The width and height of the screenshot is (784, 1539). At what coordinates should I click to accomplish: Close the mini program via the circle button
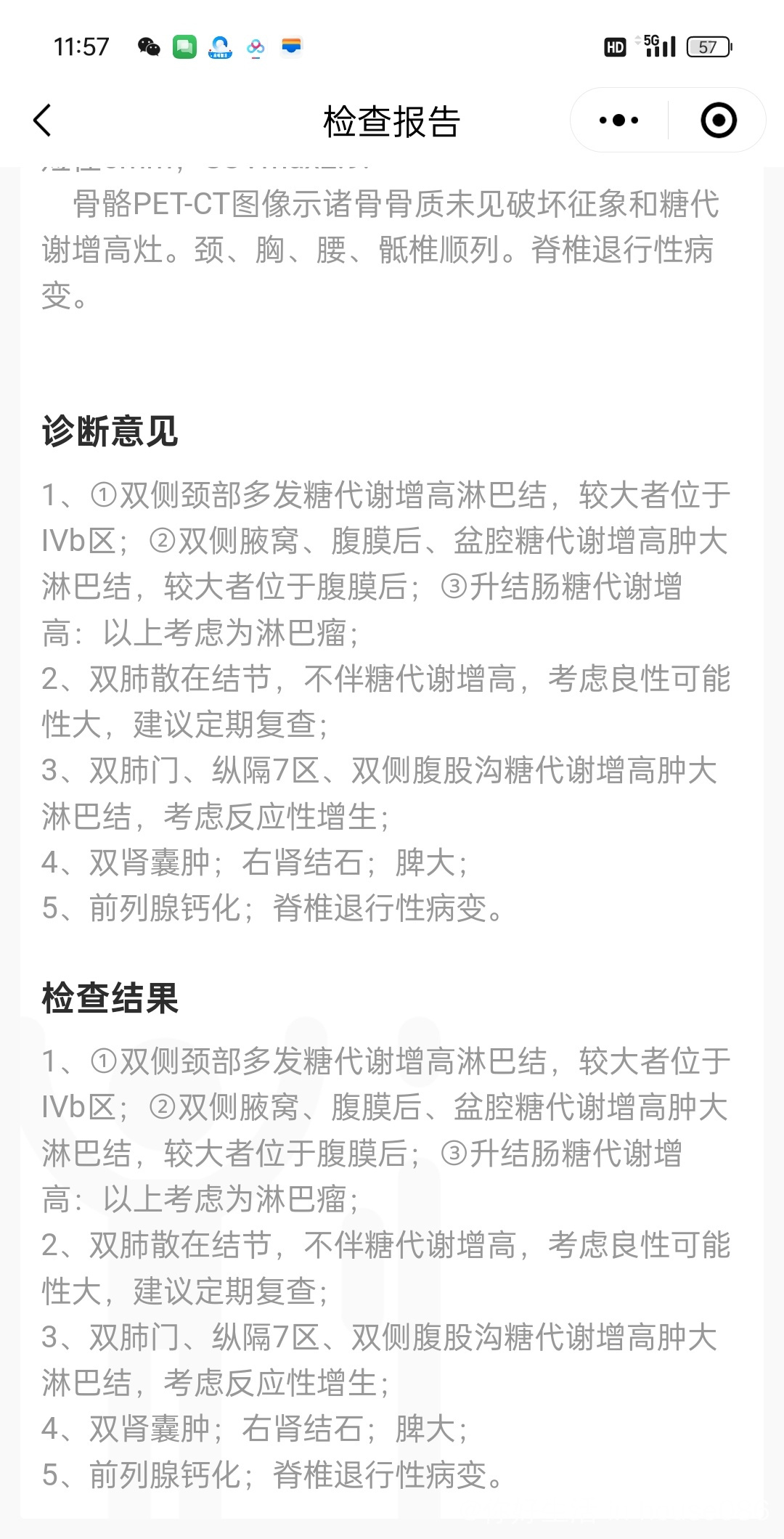(x=718, y=121)
